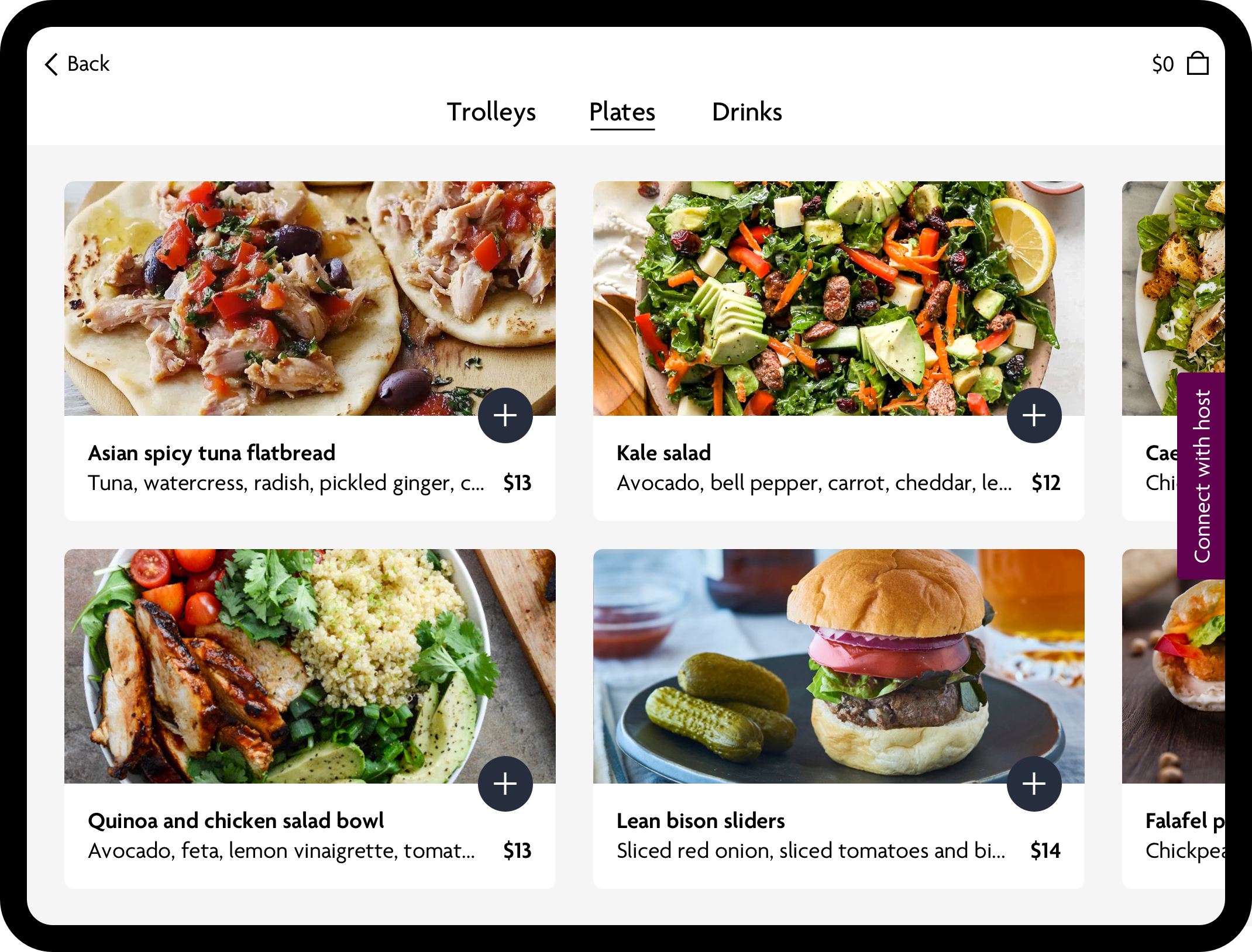Select the Plates tab
The image size is (1252, 952).
[x=622, y=112]
